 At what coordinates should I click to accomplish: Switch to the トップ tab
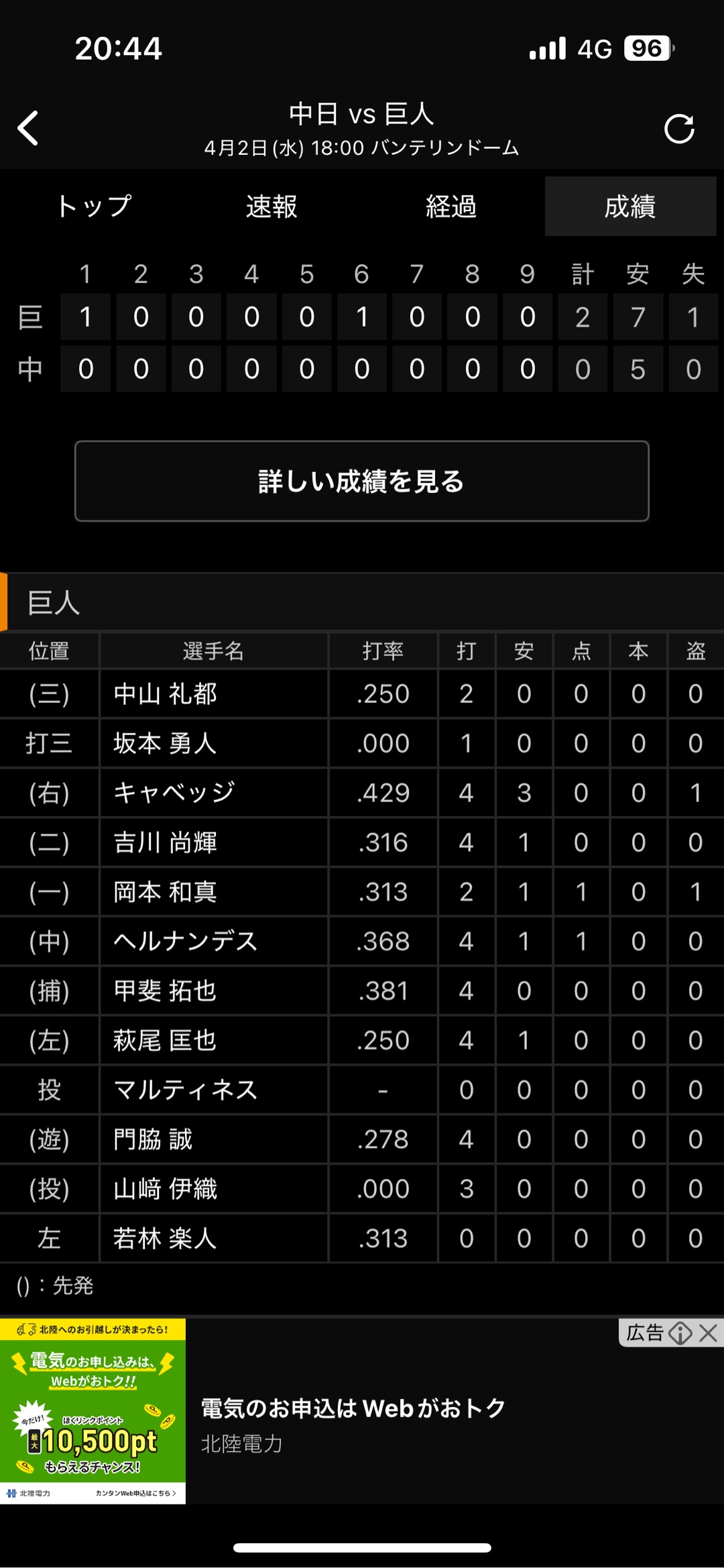click(93, 207)
